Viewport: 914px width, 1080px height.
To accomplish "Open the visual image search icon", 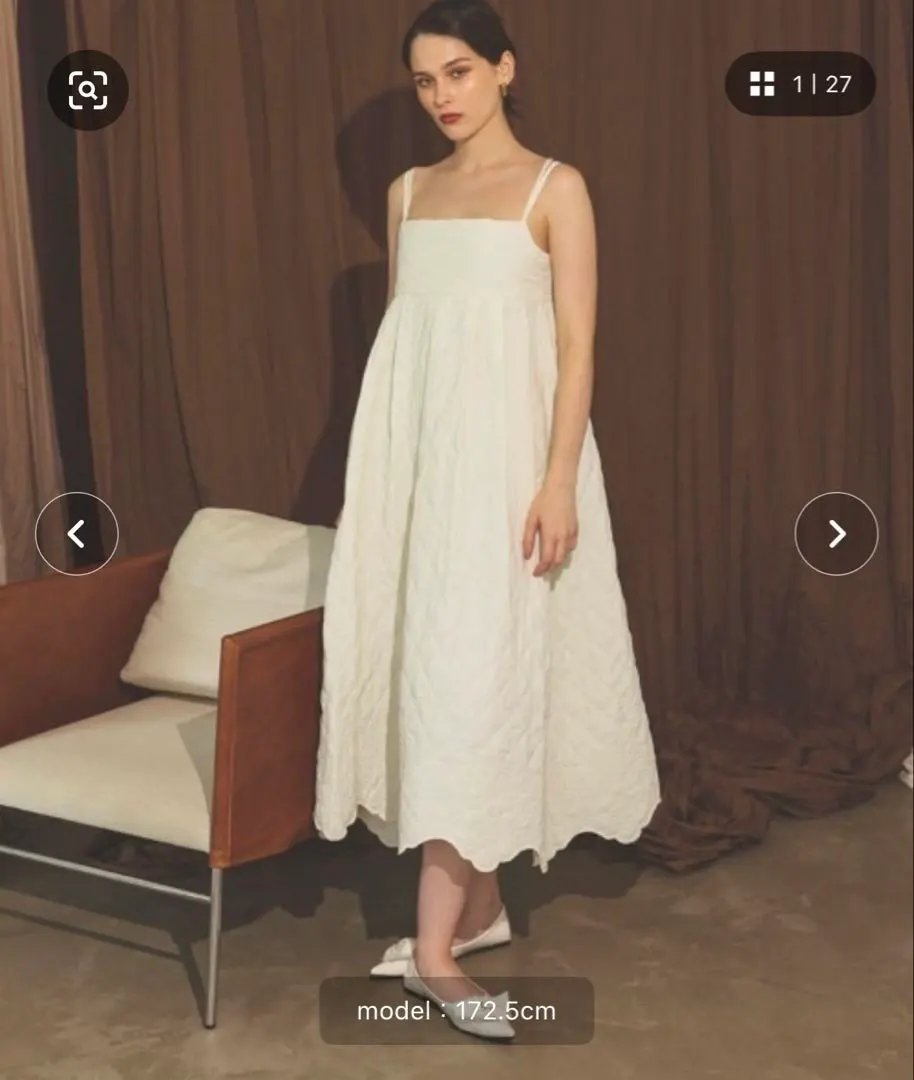I will (88, 90).
